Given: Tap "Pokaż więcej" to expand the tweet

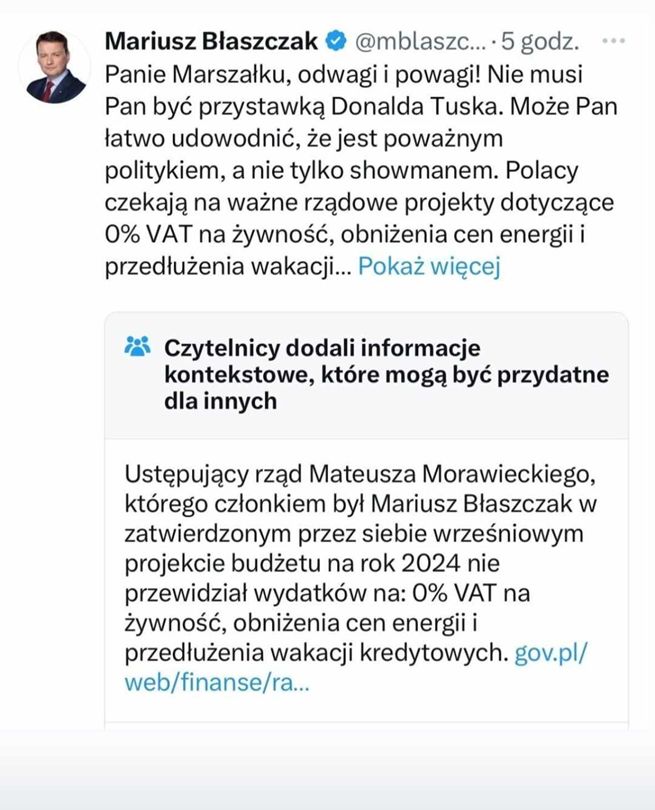Looking at the screenshot, I should [428, 266].
